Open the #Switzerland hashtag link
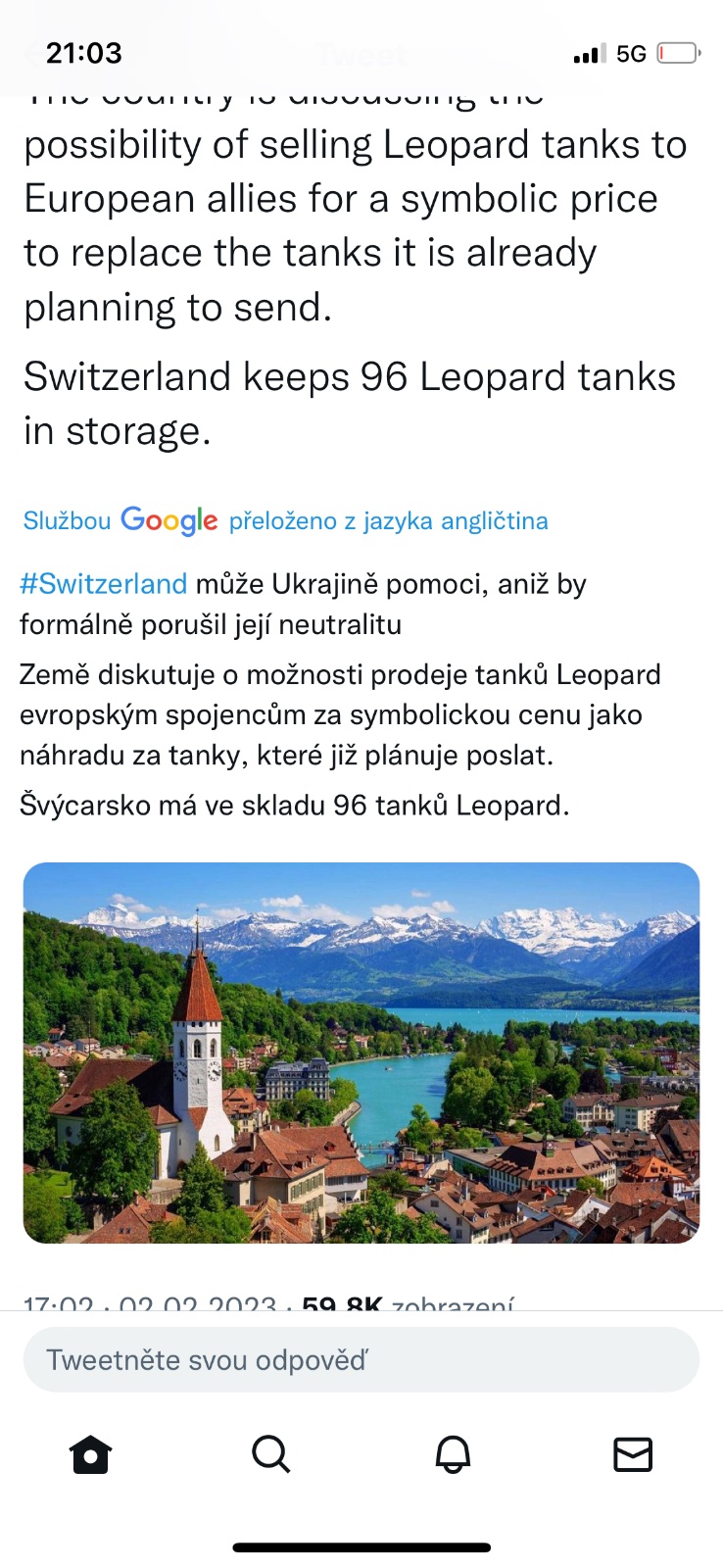Screen dimensions: 723x1568 point(104,584)
